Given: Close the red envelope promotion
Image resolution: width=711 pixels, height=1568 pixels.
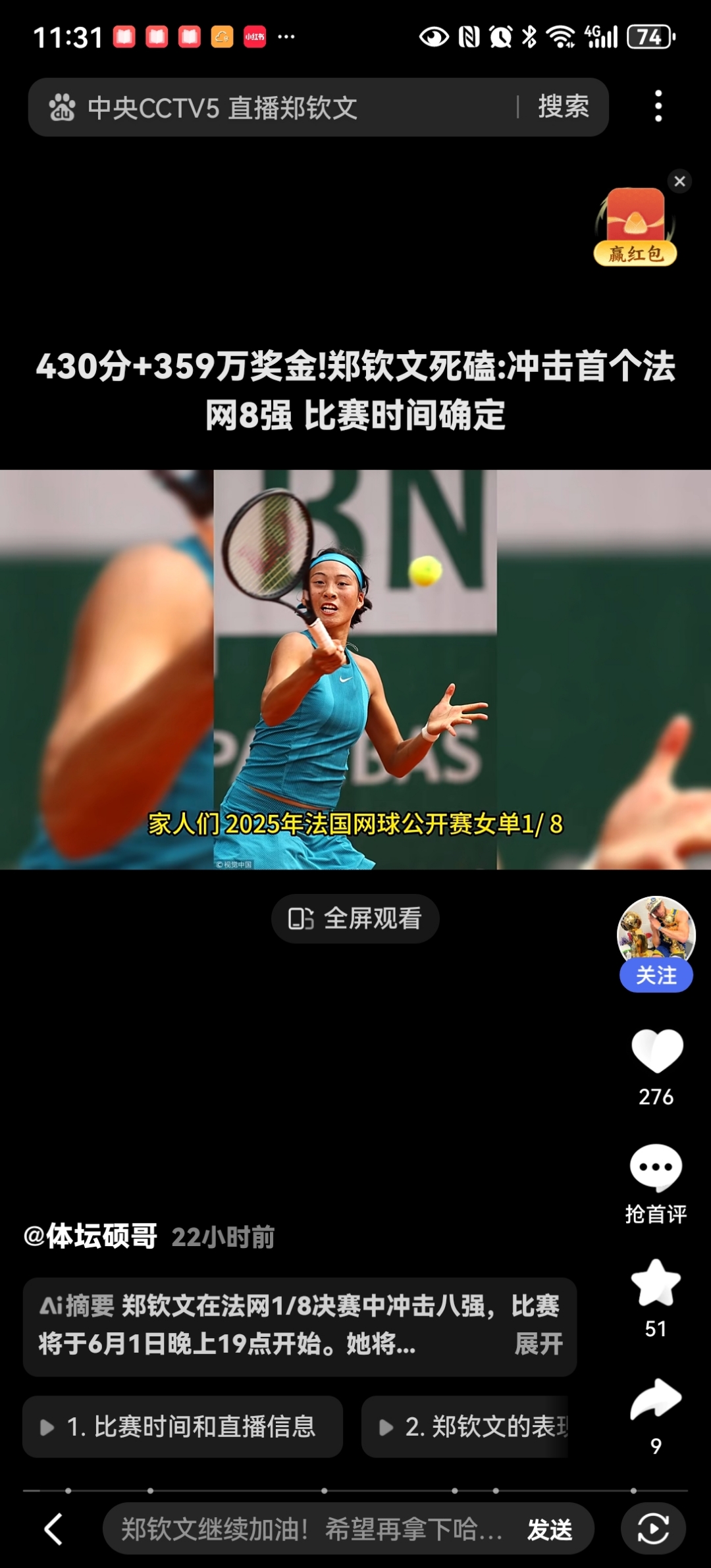Looking at the screenshot, I should pyautogui.click(x=680, y=182).
